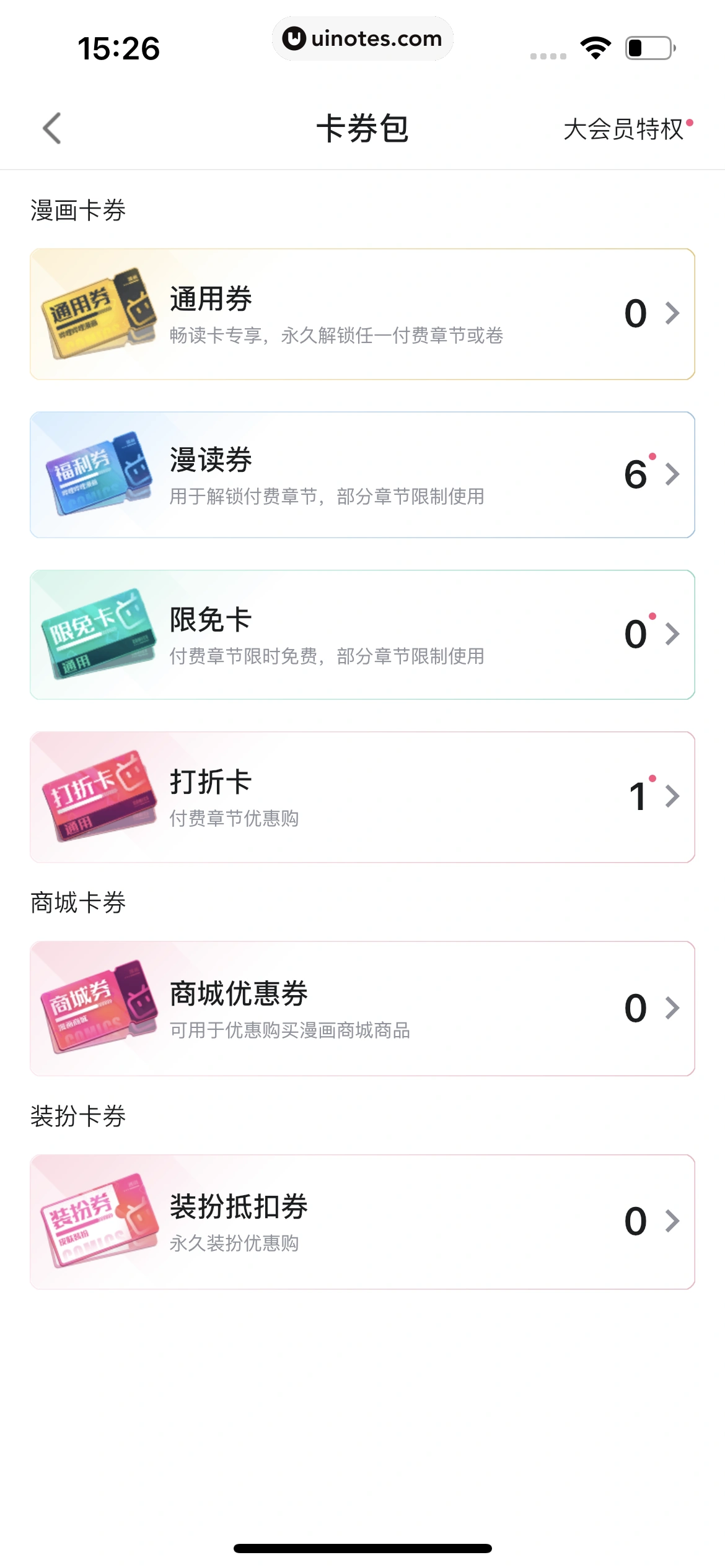Expand the 通用券 row via its chevron
Screen dimensions: 725x1568
click(x=672, y=313)
